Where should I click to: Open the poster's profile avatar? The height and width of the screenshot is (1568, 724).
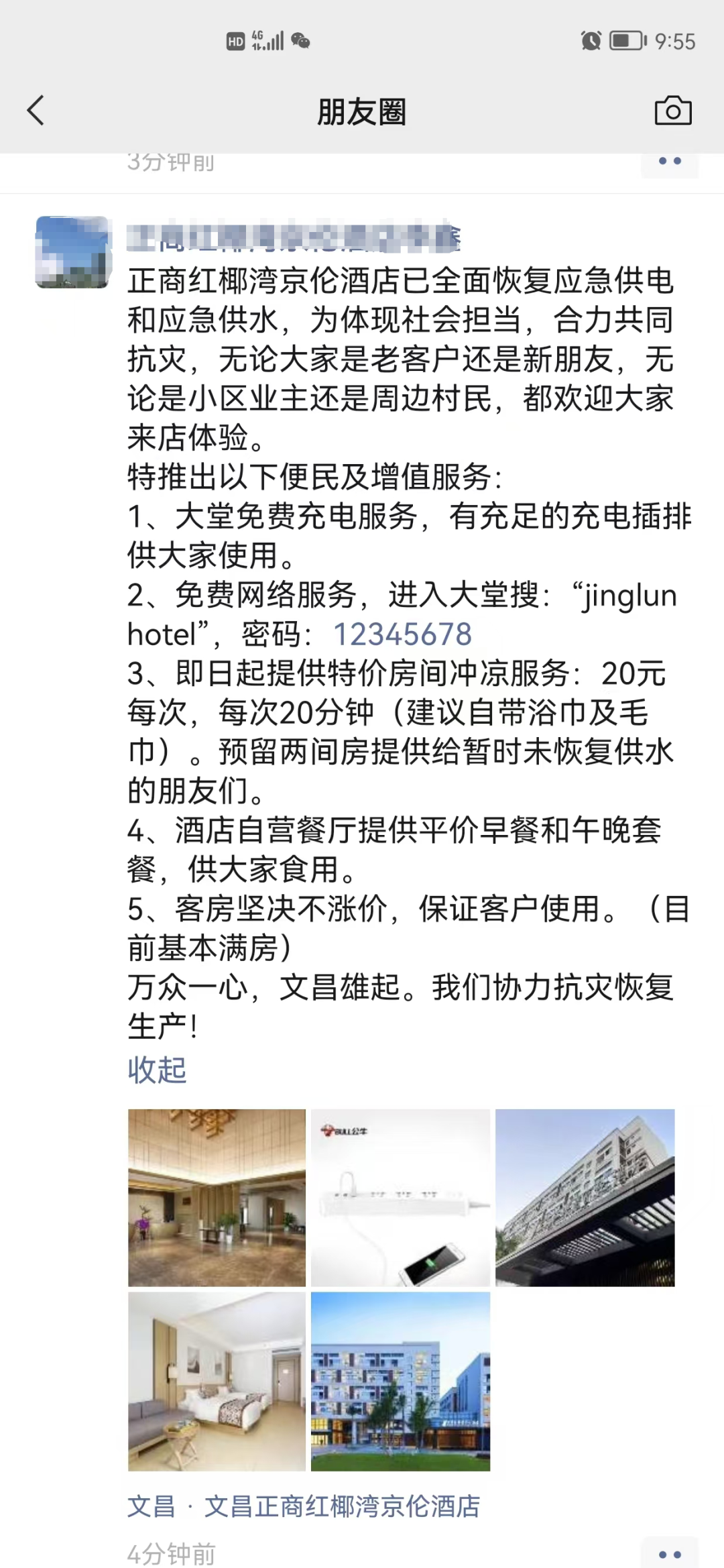pyautogui.click(x=74, y=252)
